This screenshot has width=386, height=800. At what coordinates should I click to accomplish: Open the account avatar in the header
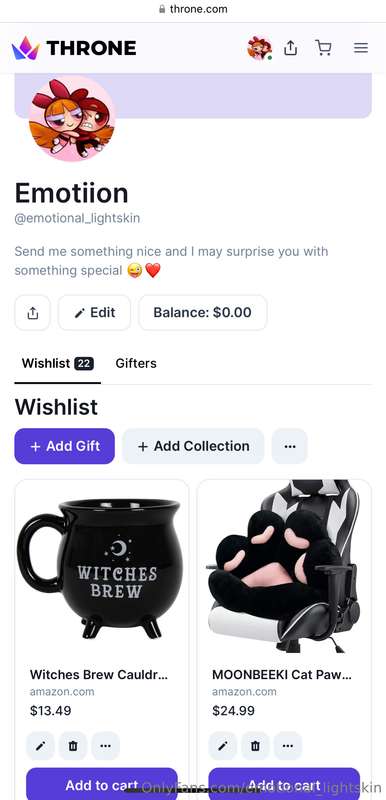pyautogui.click(x=260, y=48)
